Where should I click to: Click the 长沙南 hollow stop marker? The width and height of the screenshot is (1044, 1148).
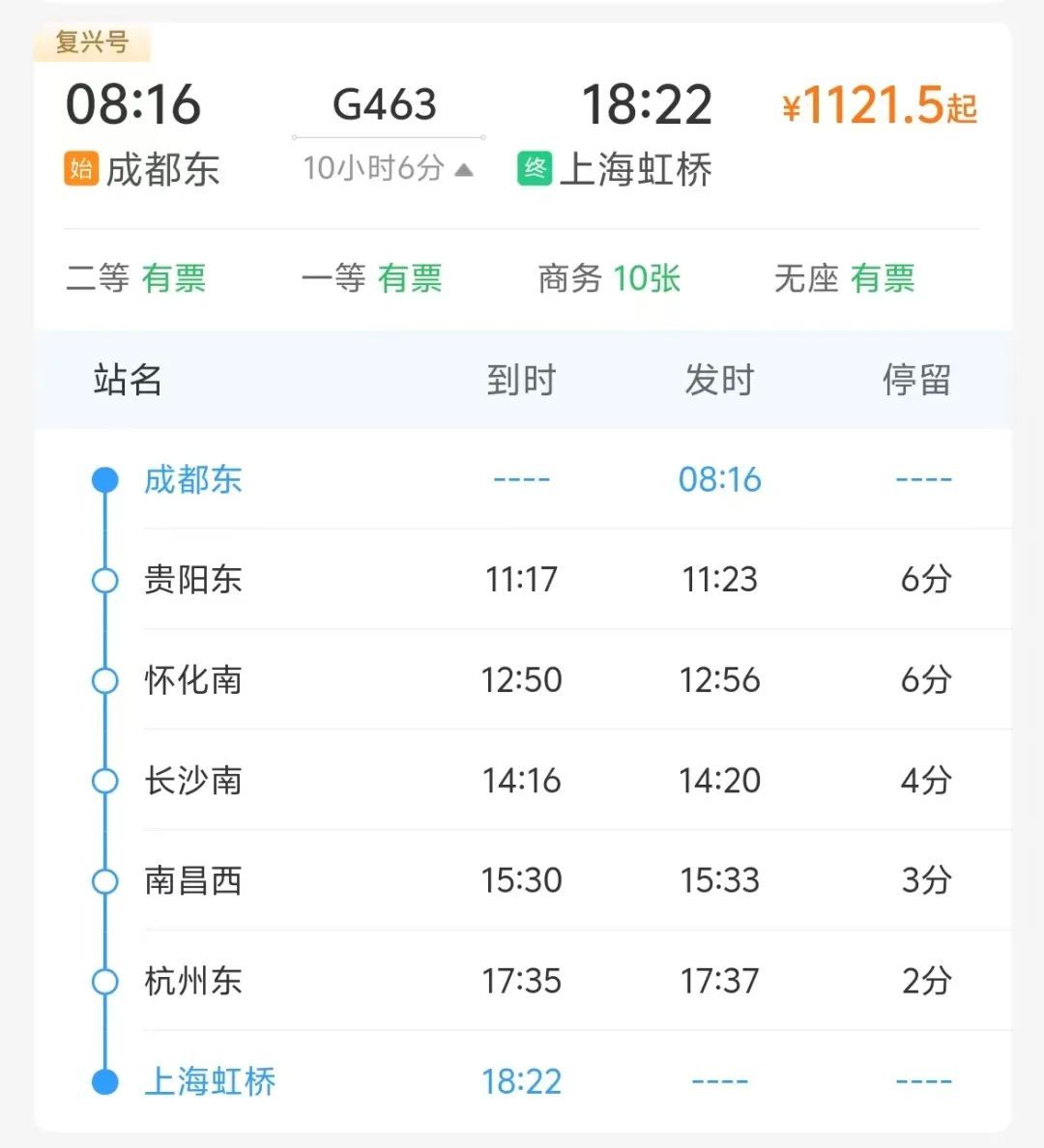[x=104, y=781]
